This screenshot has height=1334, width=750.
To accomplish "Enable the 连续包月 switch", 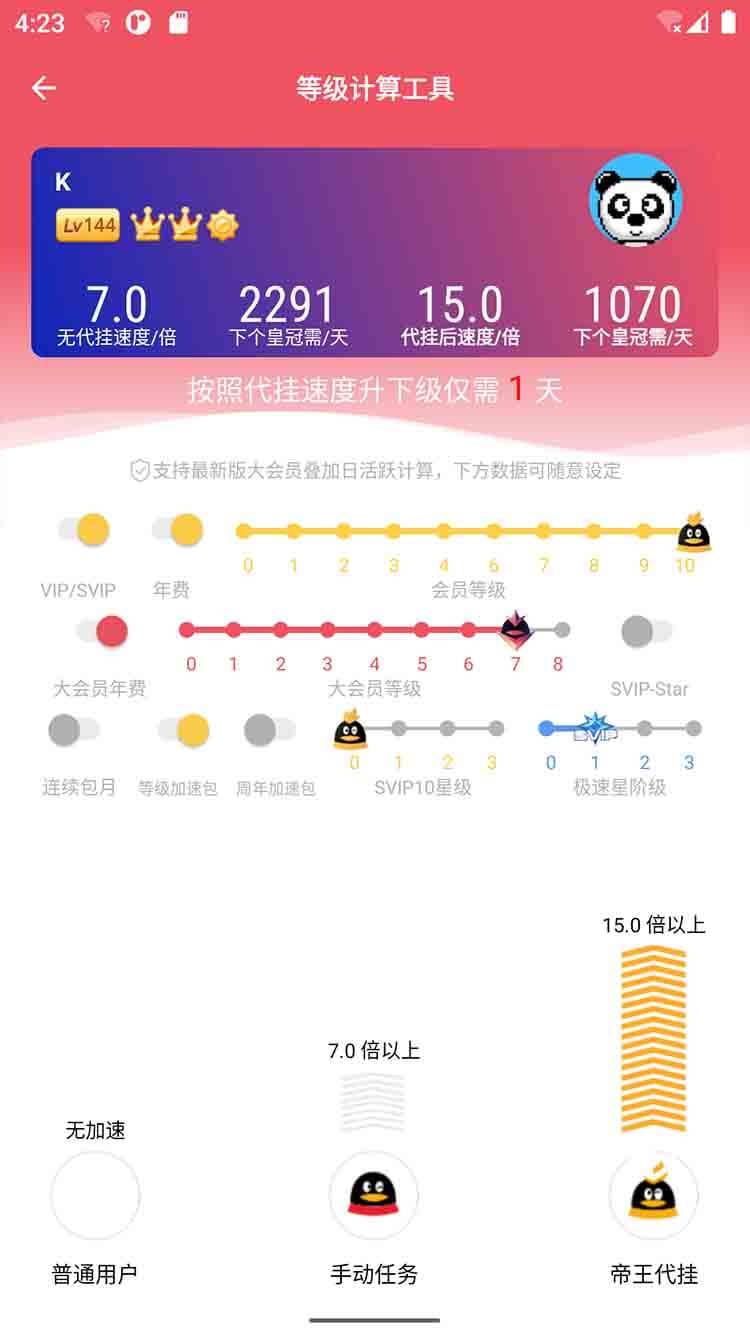I will [x=74, y=730].
